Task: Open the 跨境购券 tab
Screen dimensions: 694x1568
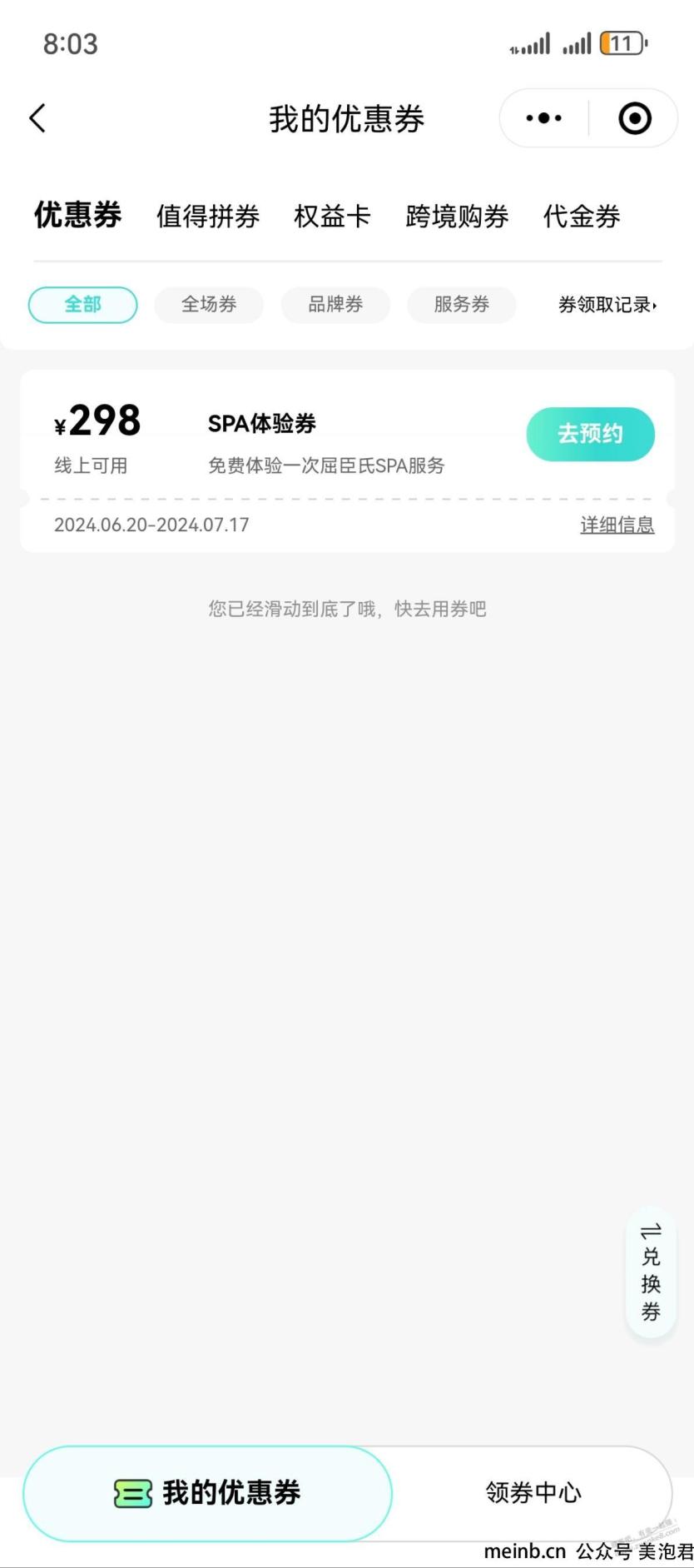Action: 457,217
